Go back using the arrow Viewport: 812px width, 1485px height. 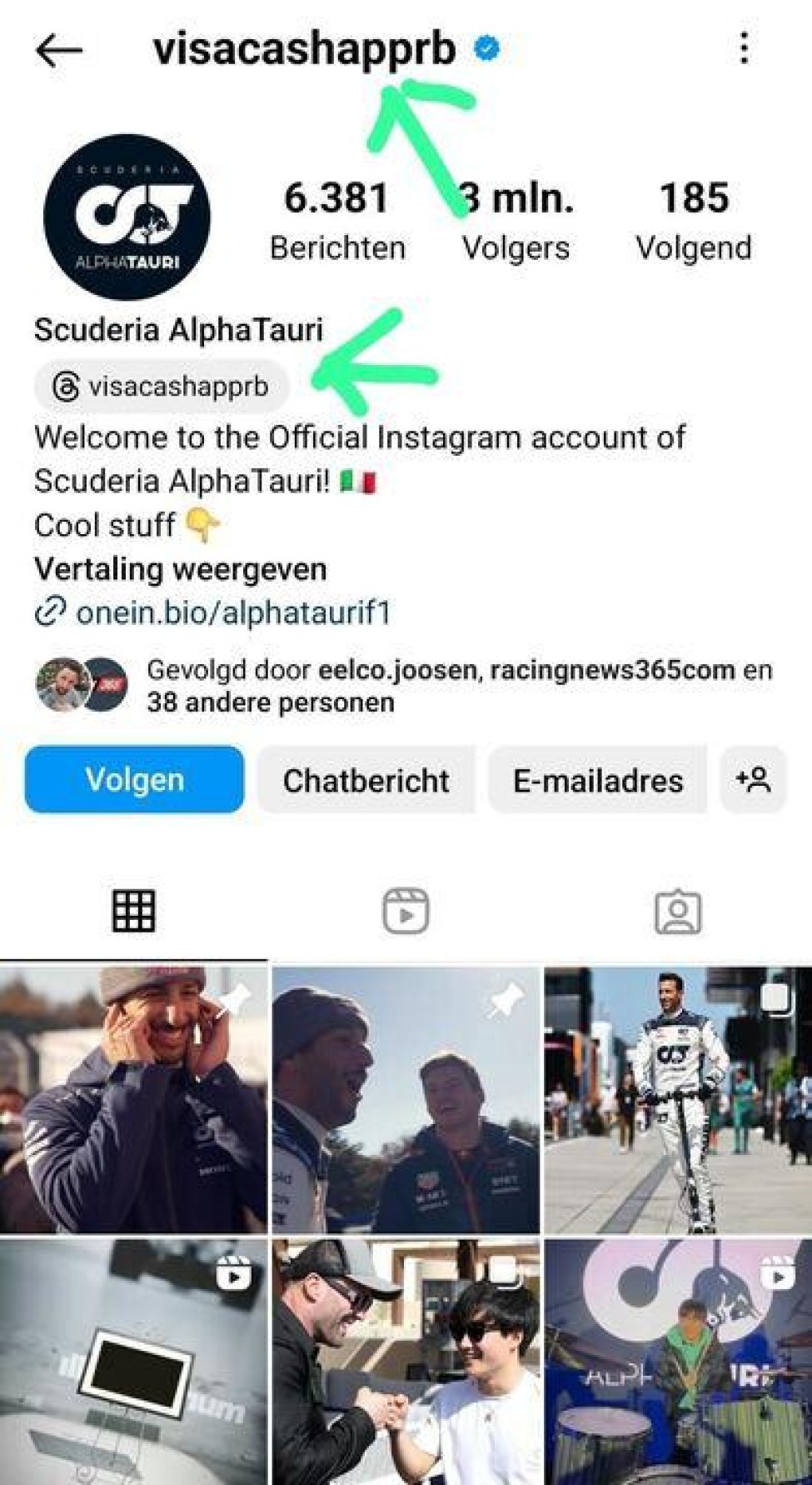point(60,51)
